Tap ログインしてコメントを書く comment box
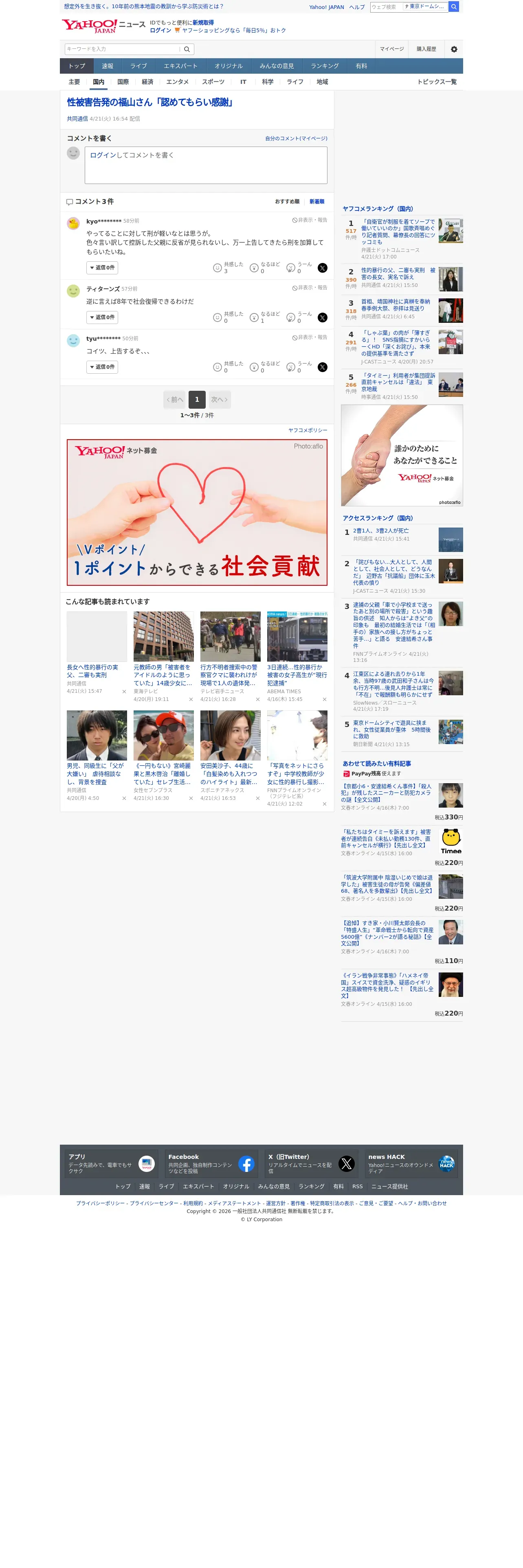 [x=206, y=165]
